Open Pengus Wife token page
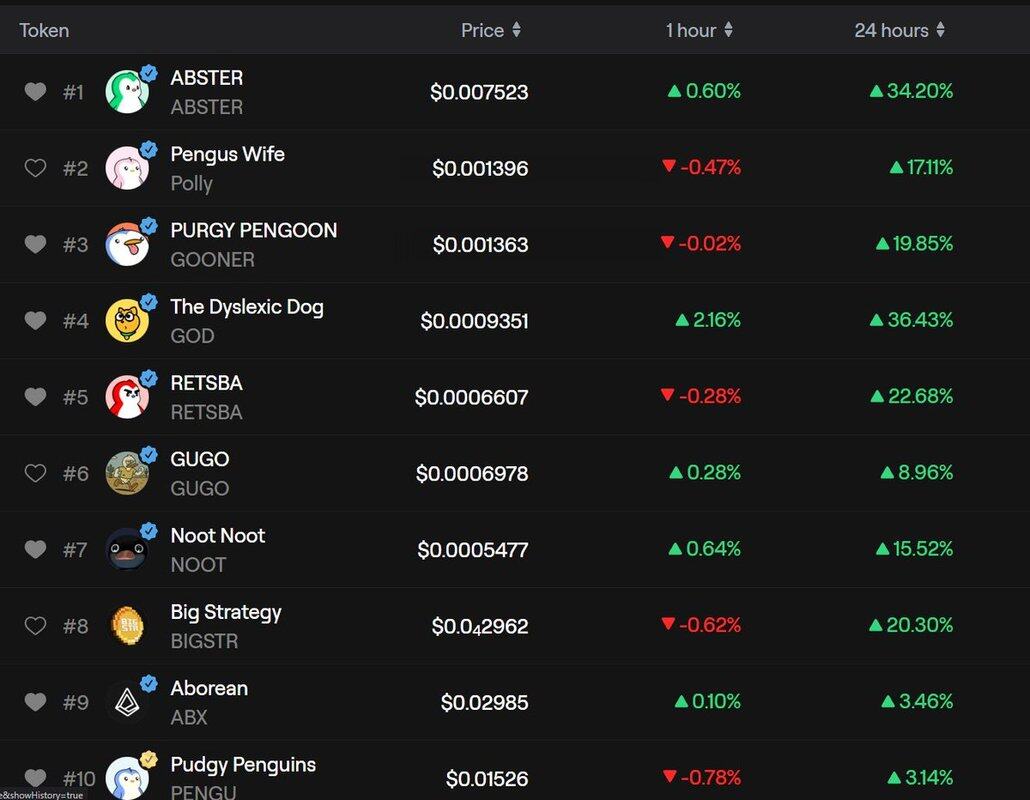 [227, 154]
